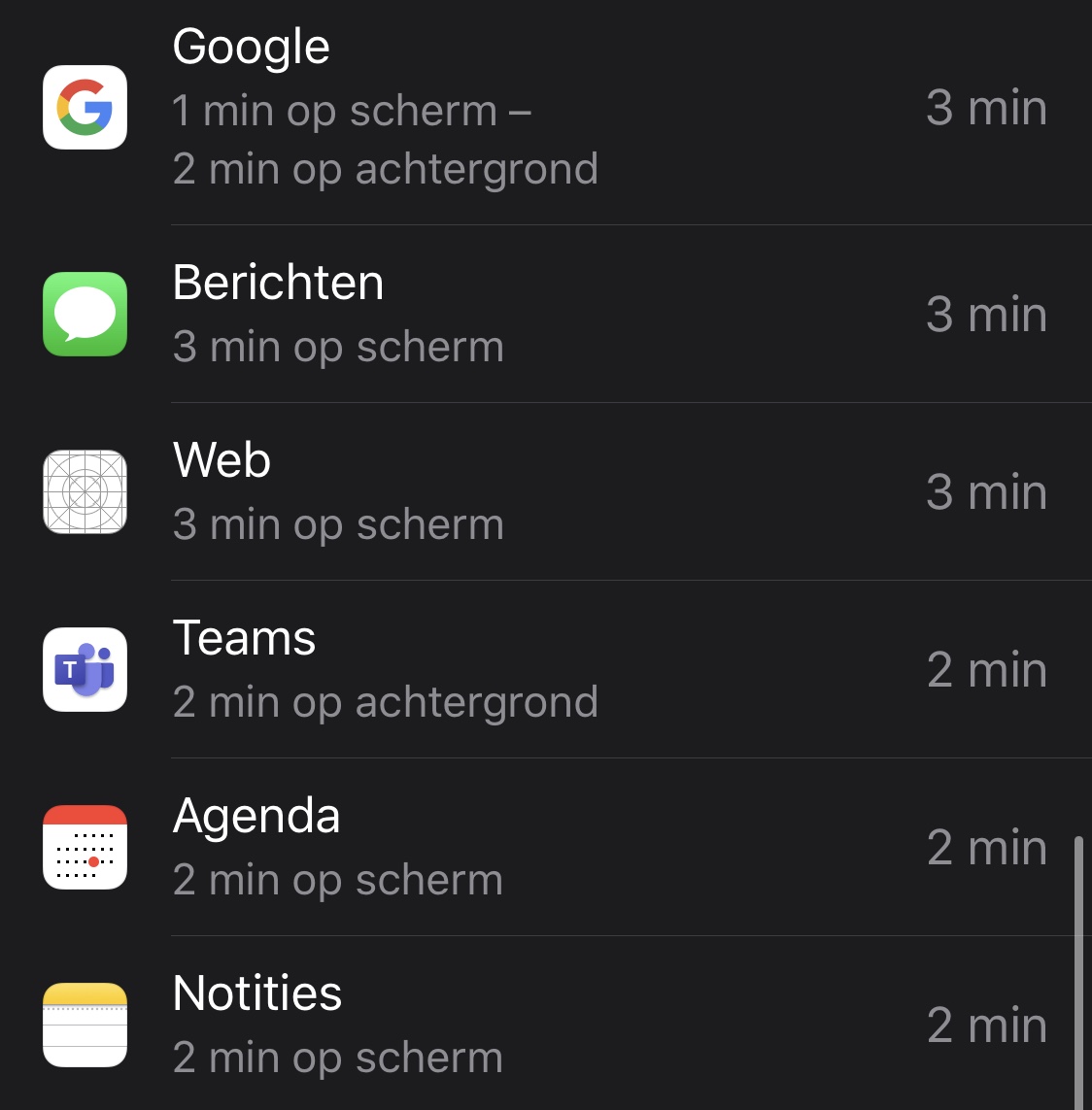Select the Google battery usage row
The height and width of the screenshot is (1110, 1092).
click(x=544, y=108)
